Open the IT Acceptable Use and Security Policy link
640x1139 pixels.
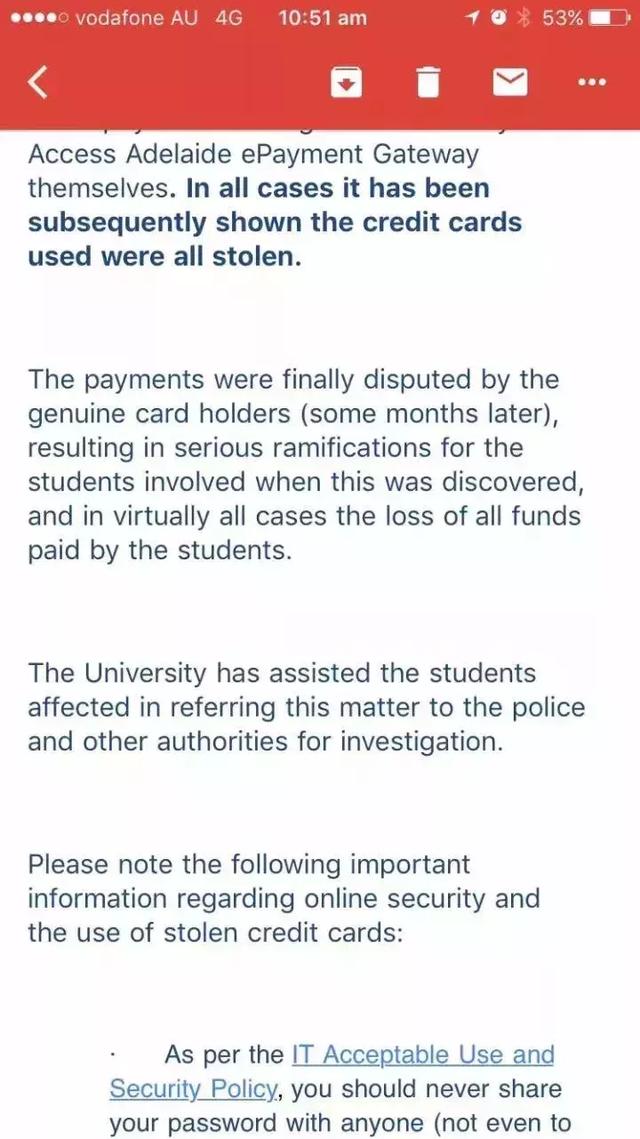[x=331, y=1071]
